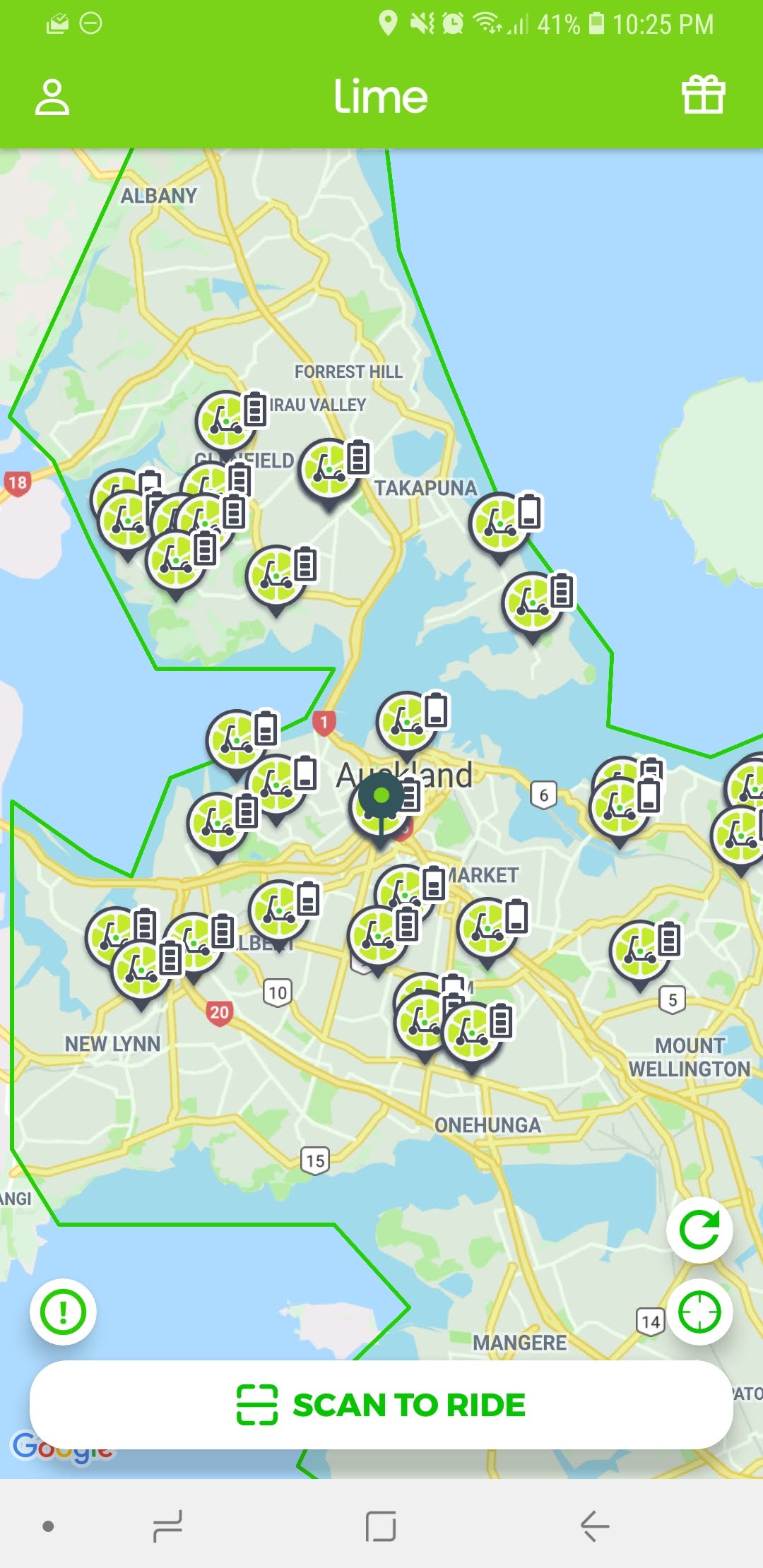Open recent apps from navigation bar

click(x=168, y=1526)
